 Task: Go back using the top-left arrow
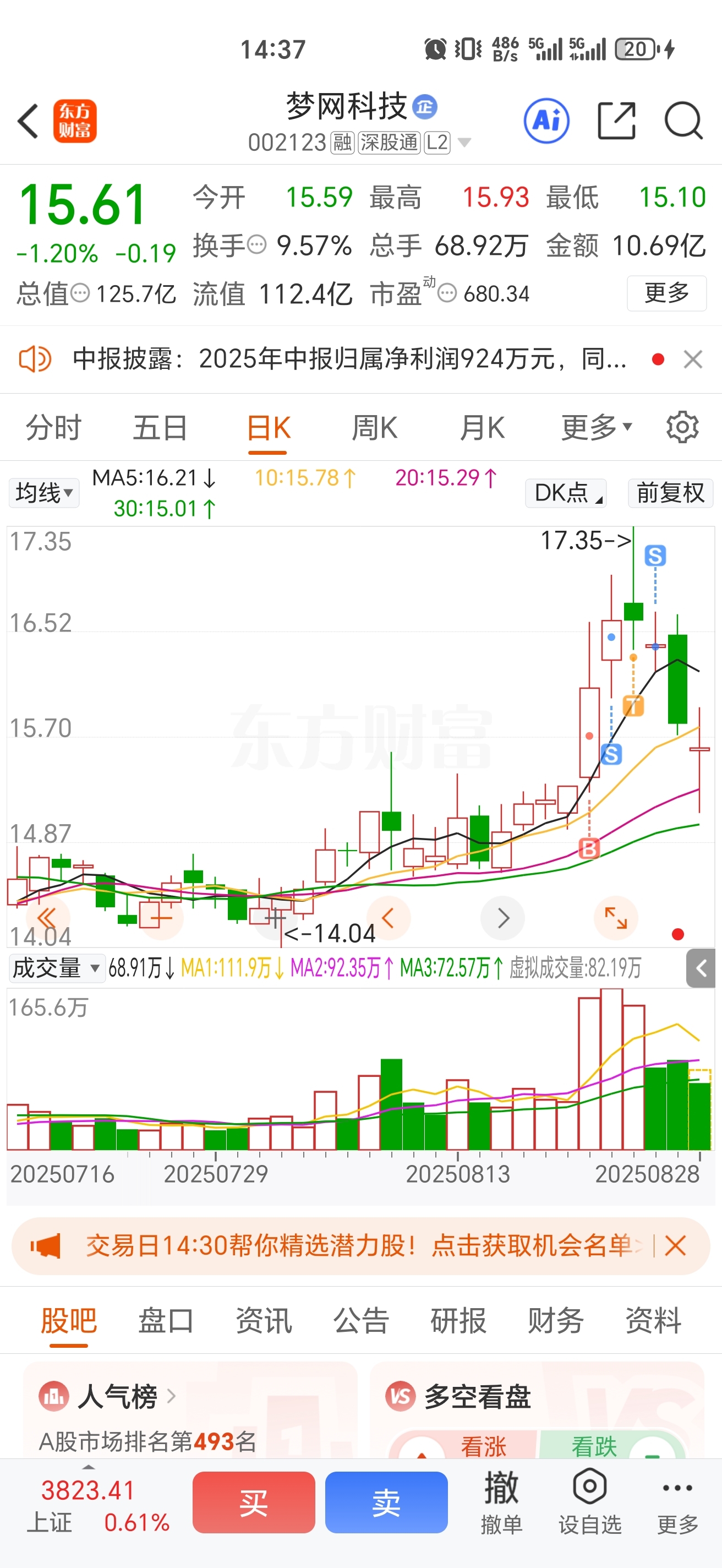coord(28,121)
